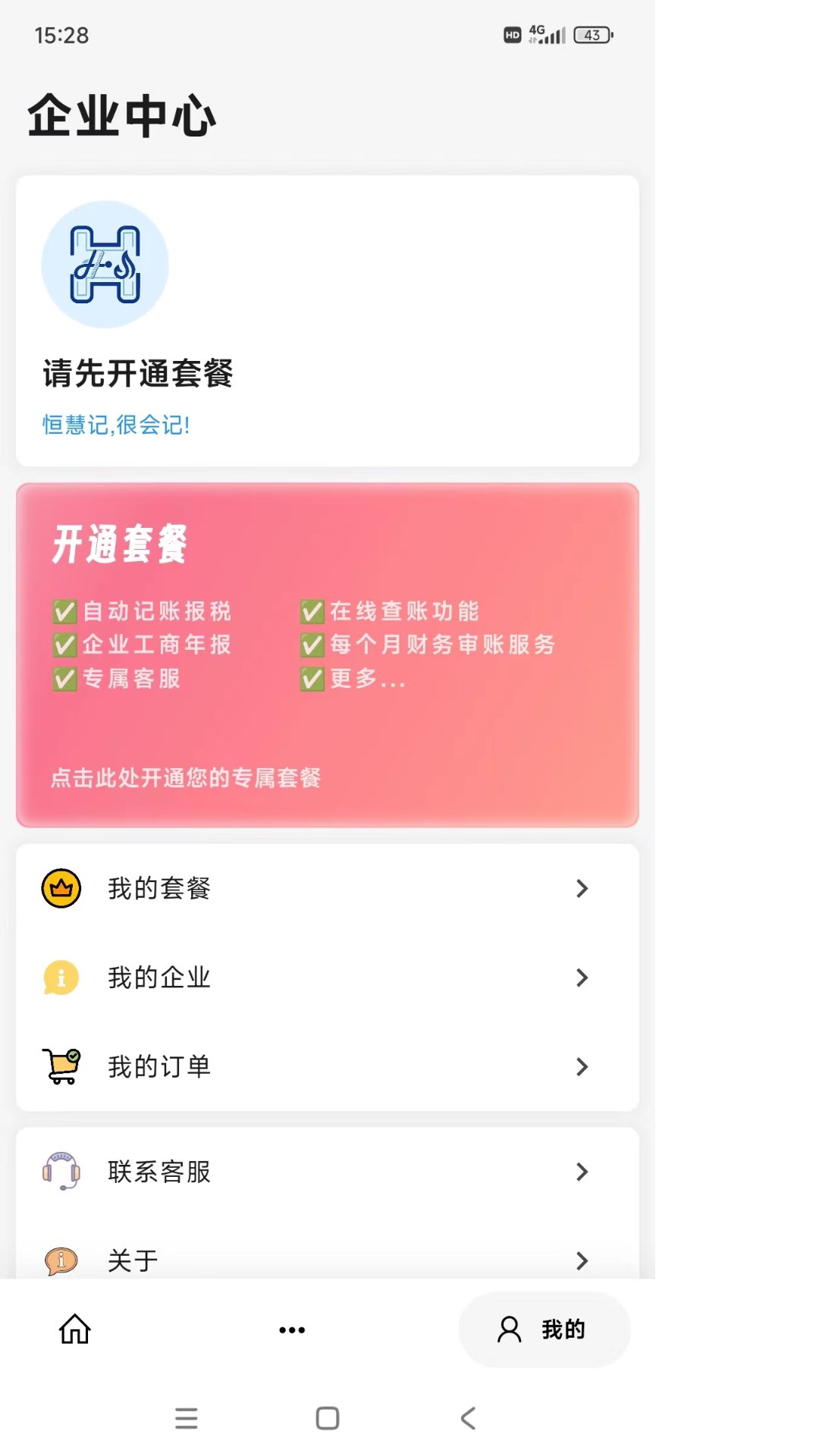Switch to the home tab
The height and width of the screenshot is (1456, 819).
(x=75, y=1329)
